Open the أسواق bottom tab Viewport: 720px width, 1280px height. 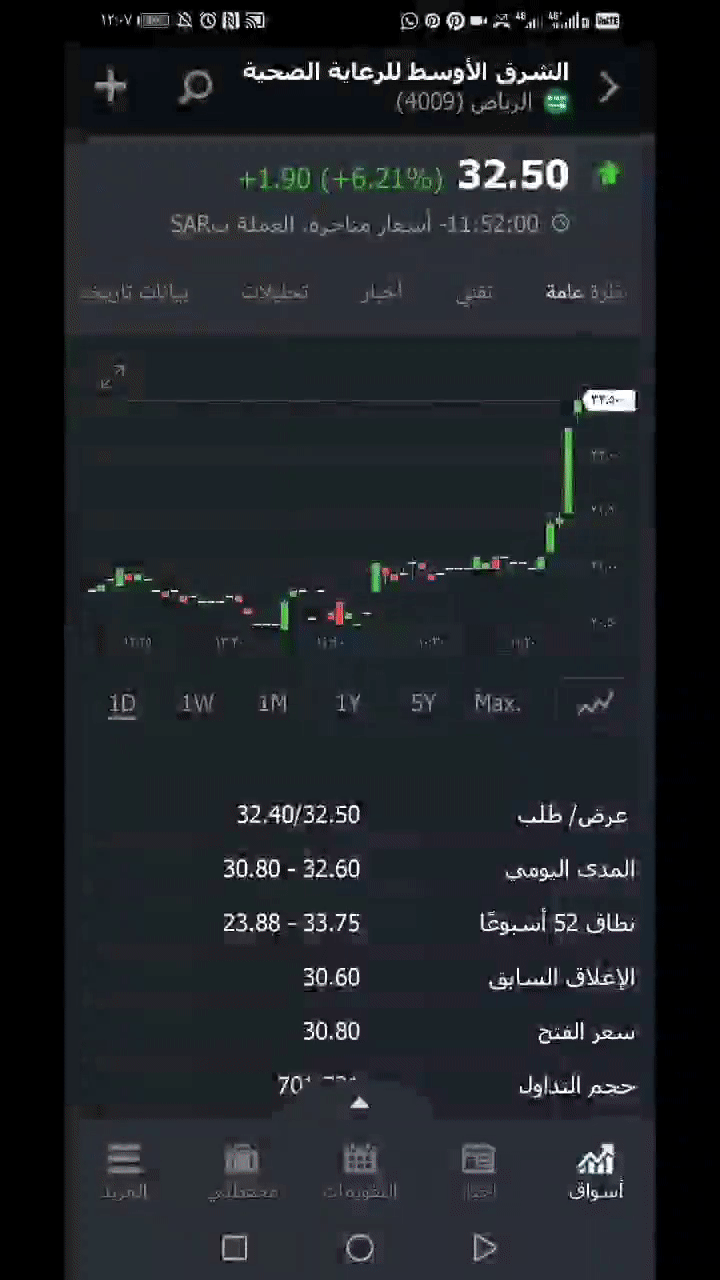[596, 1171]
